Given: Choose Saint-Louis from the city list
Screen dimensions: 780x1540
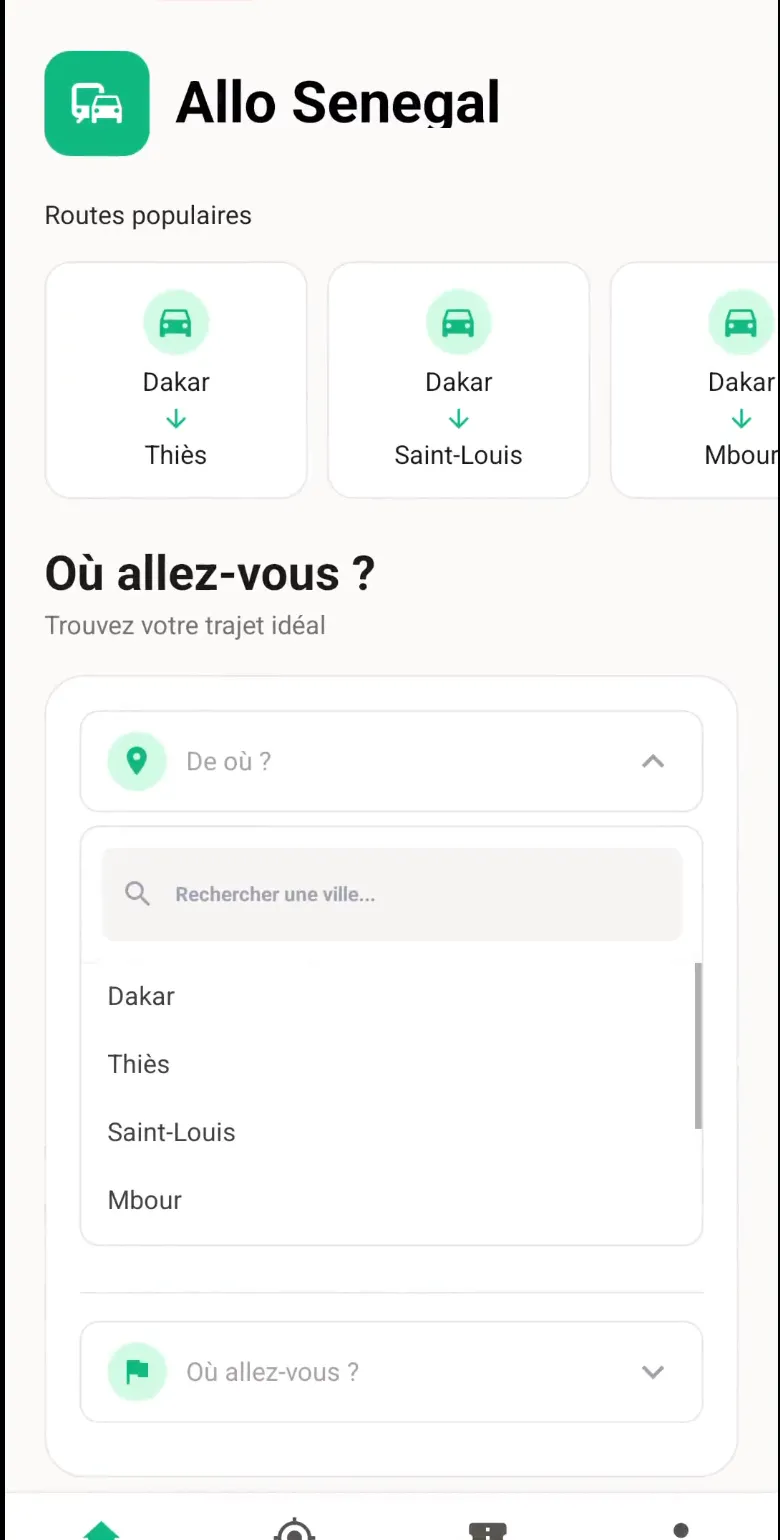Looking at the screenshot, I should tap(391, 1132).
